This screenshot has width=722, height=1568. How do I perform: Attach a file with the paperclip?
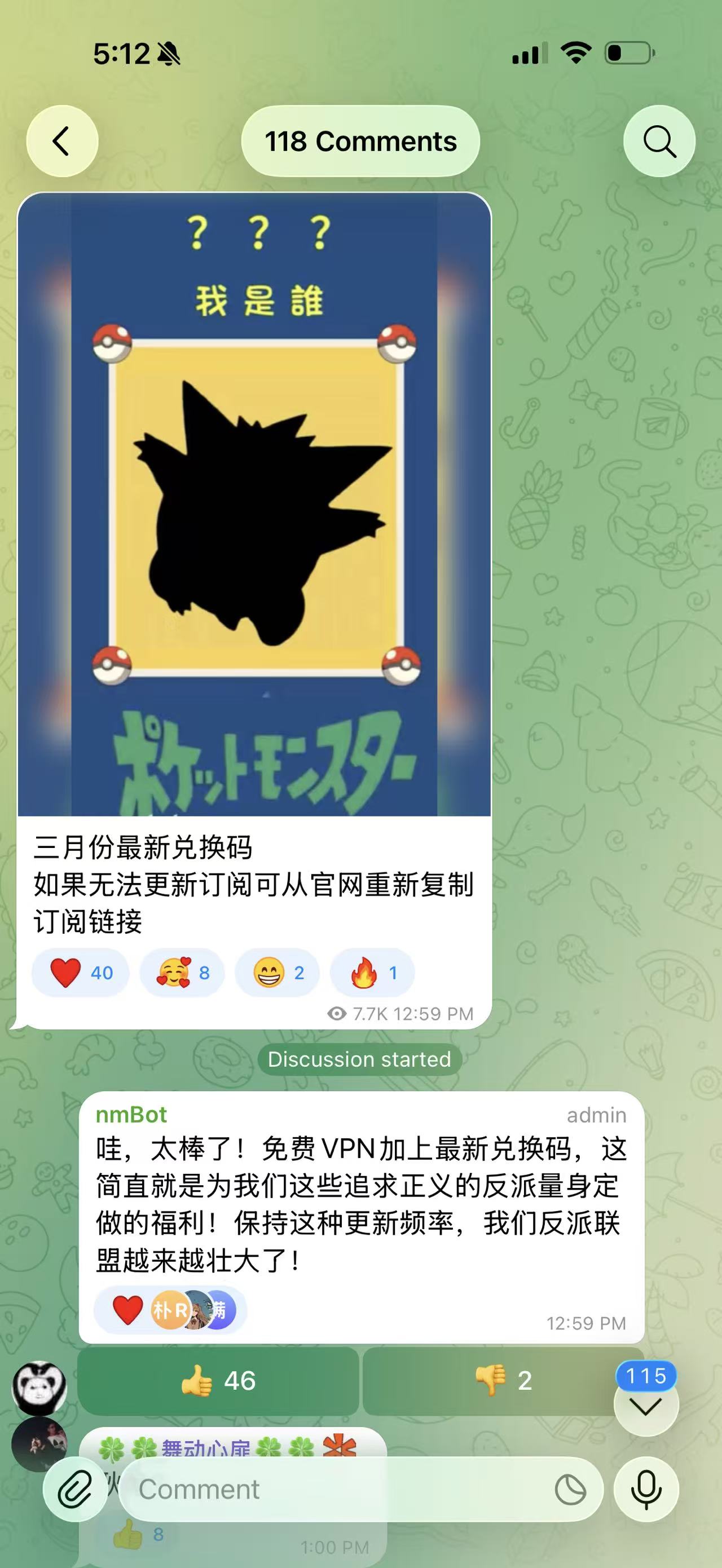75,1490
